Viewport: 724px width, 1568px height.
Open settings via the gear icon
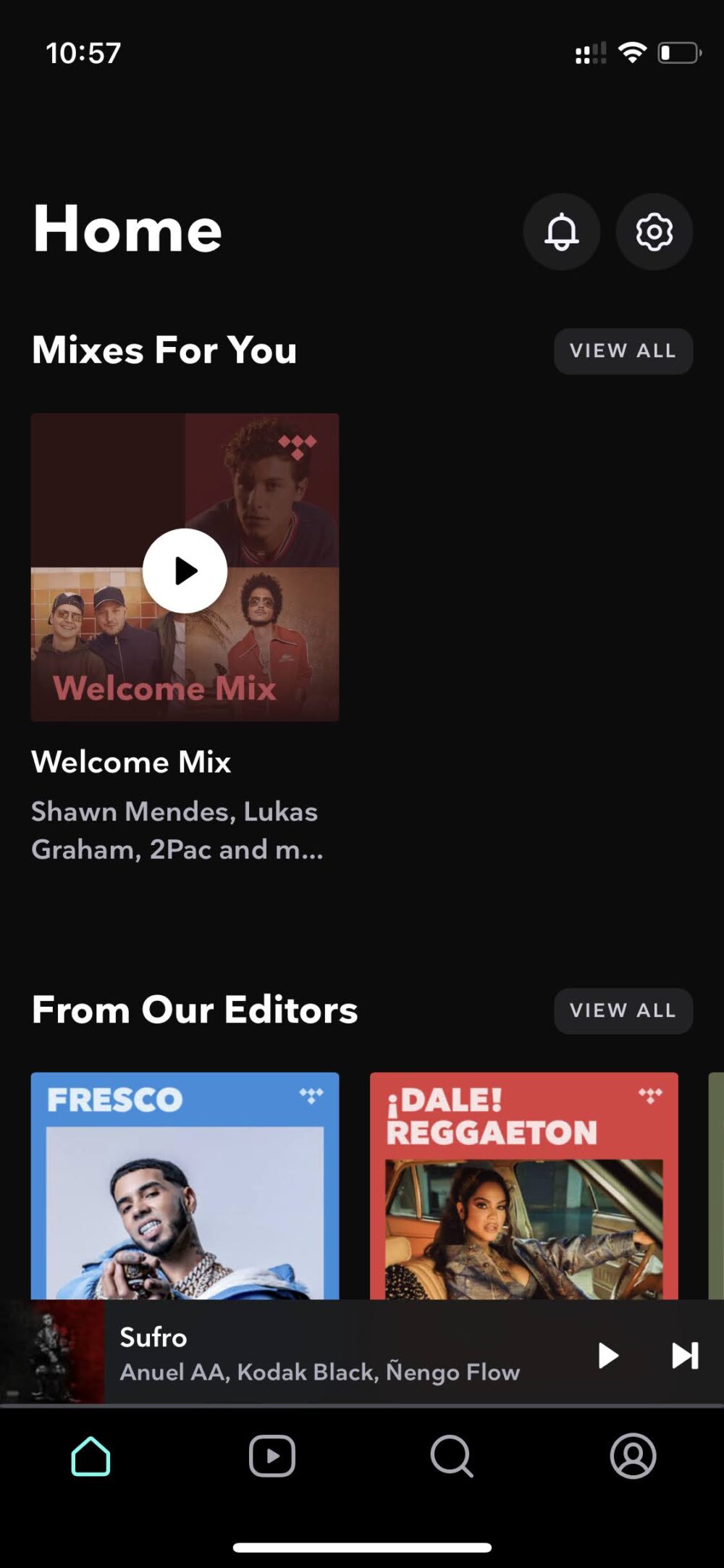coord(654,232)
